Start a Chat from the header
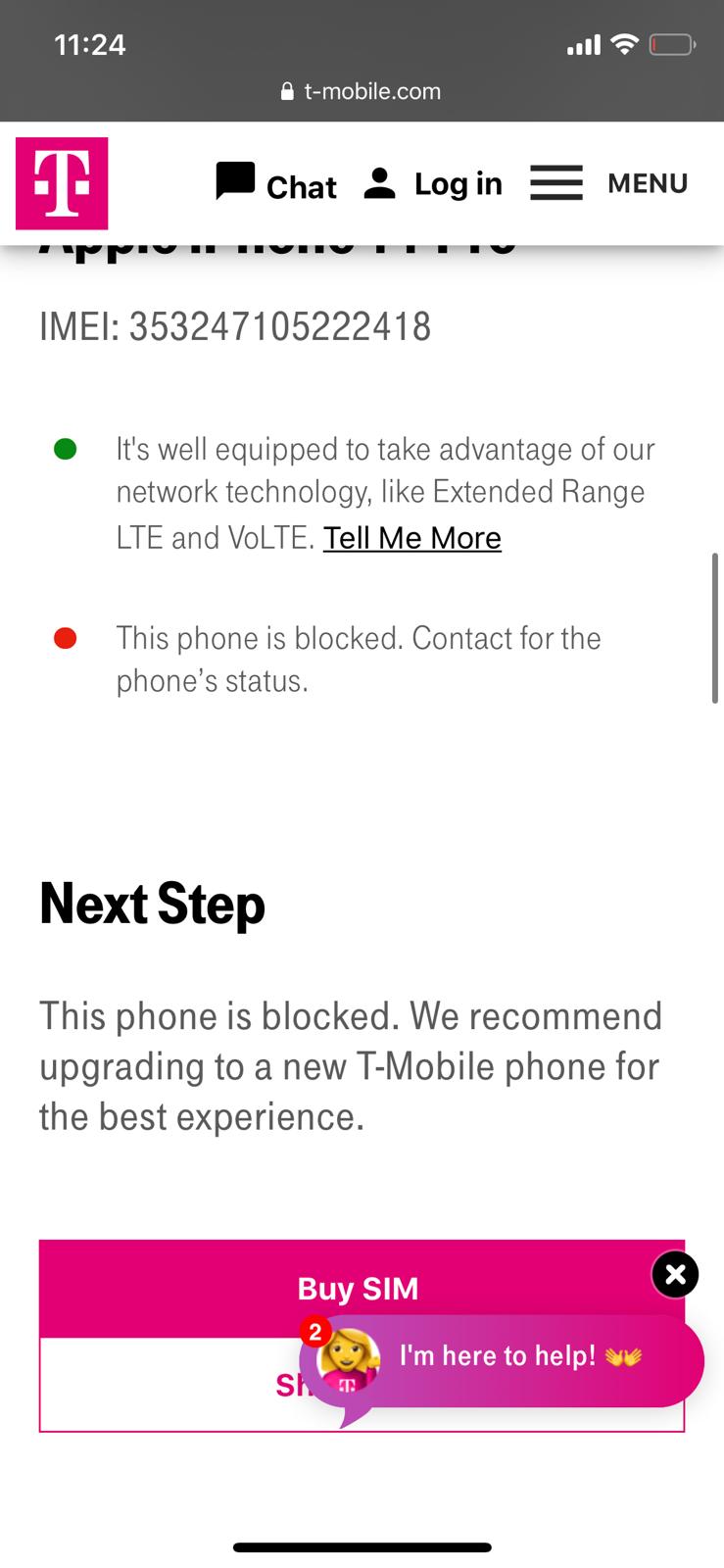This screenshot has height=1568, width=724. click(x=275, y=184)
